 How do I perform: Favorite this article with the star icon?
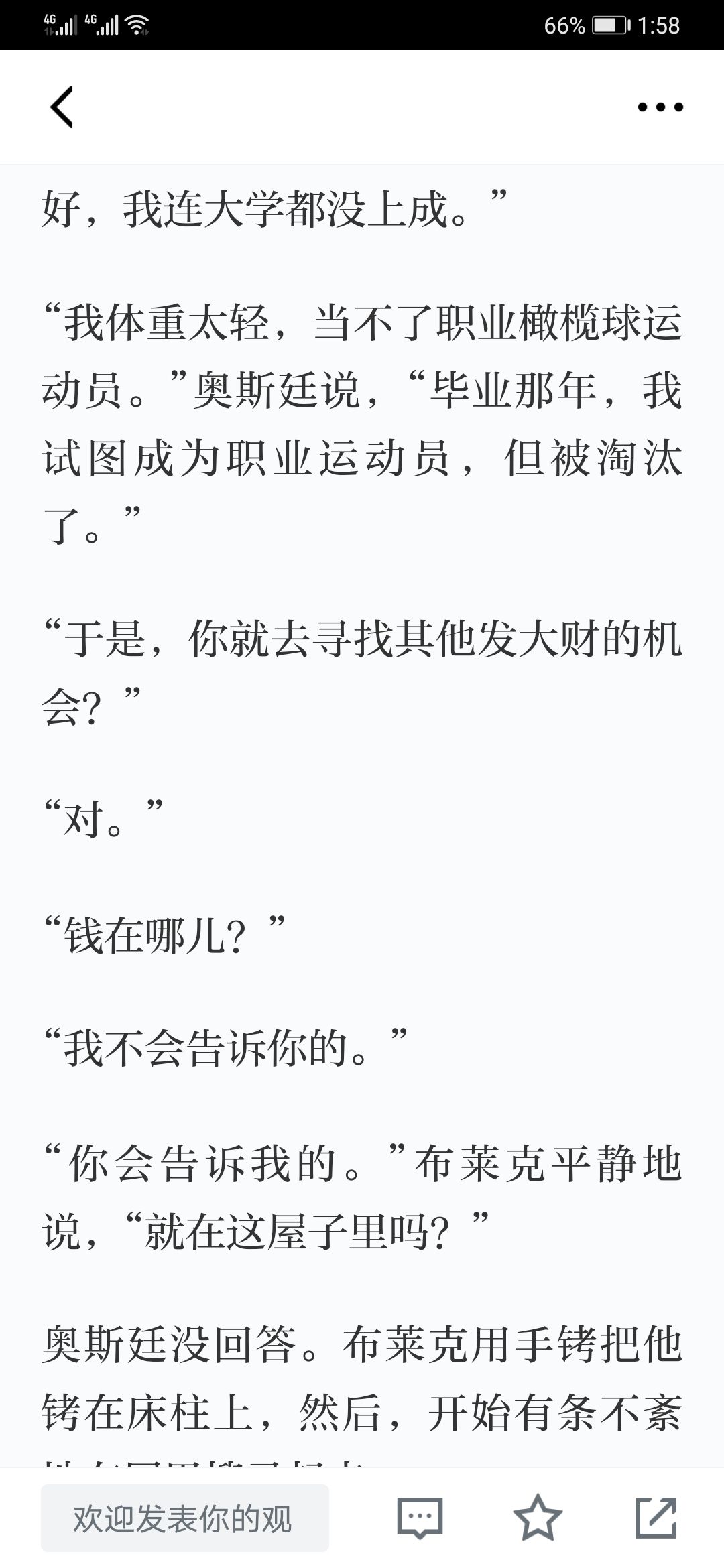pos(538,1517)
